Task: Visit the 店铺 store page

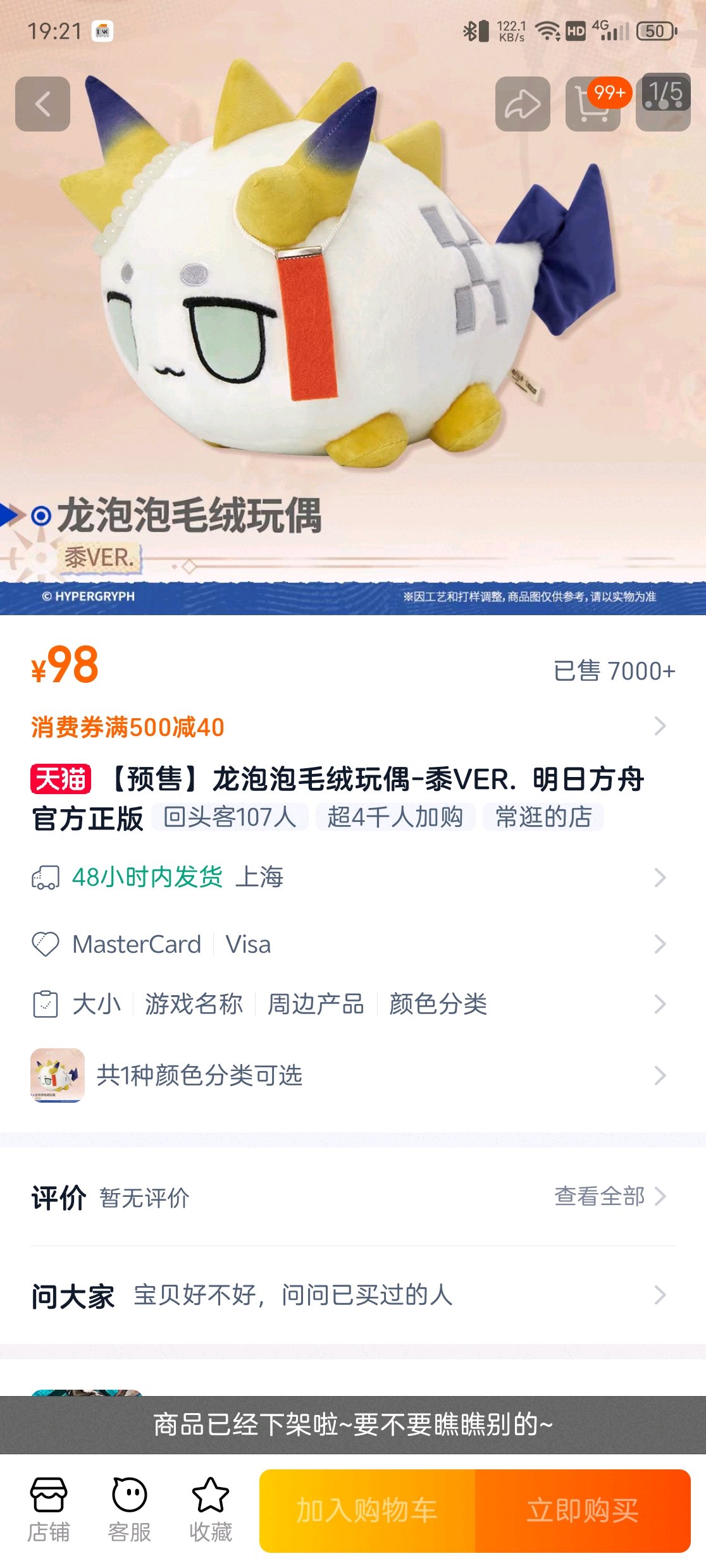Action: pos(49,1509)
